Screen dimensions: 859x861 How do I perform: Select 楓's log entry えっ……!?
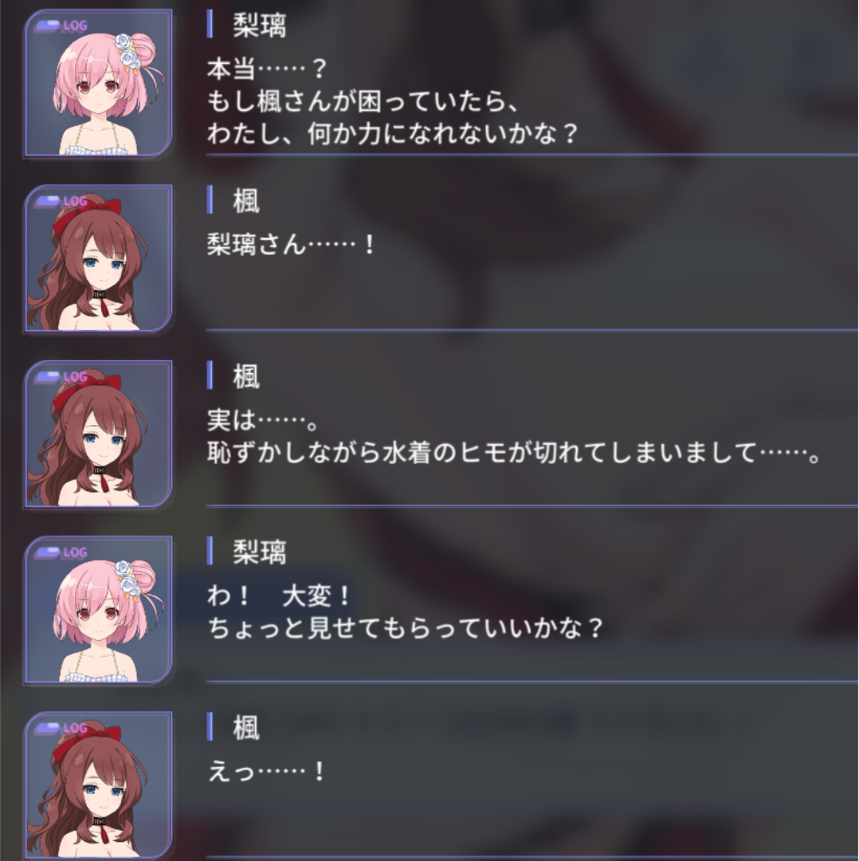tap(266, 771)
